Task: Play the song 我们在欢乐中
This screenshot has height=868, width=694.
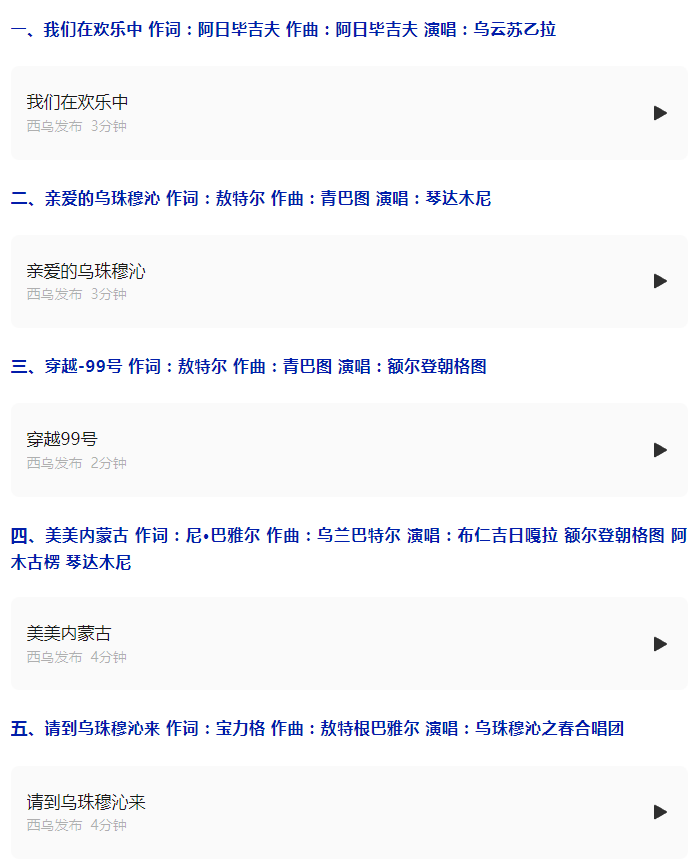Action: tap(660, 113)
